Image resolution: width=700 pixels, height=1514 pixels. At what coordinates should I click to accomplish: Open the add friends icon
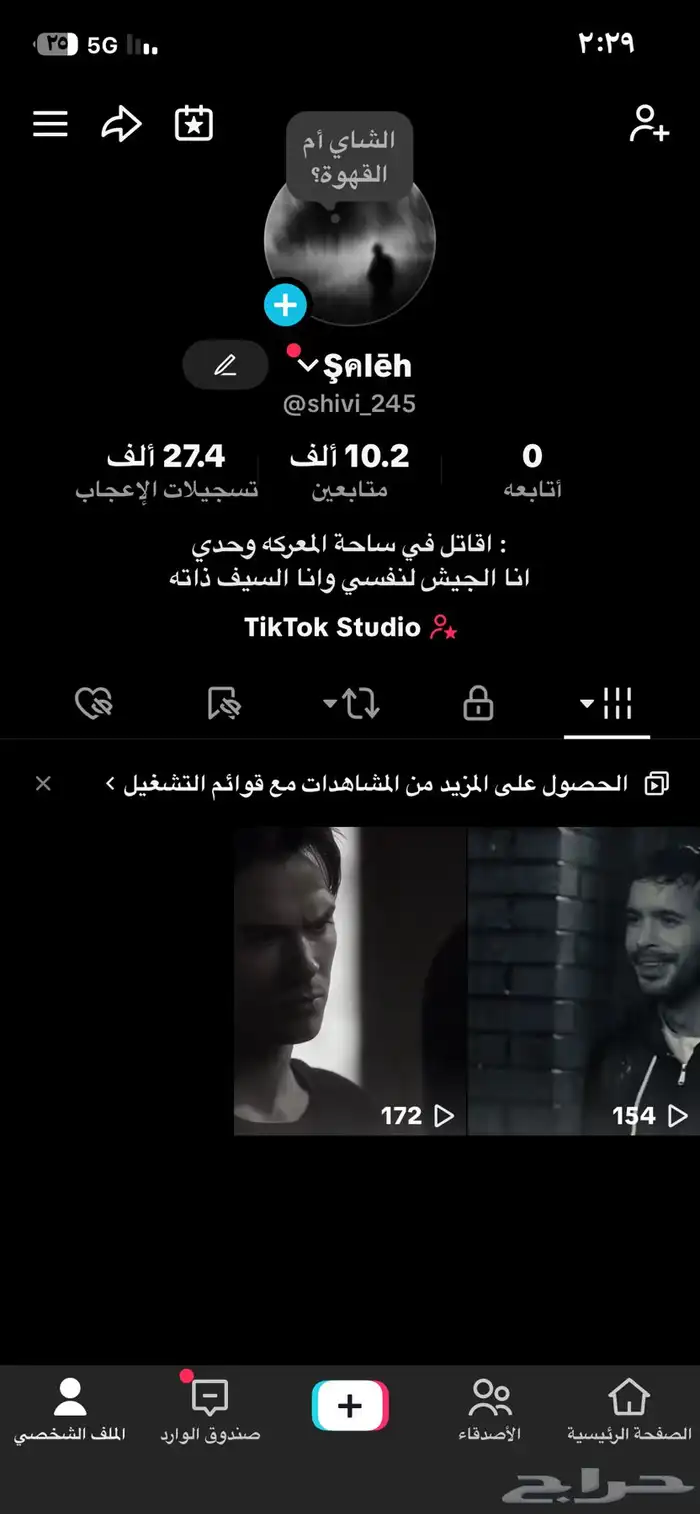[x=648, y=124]
